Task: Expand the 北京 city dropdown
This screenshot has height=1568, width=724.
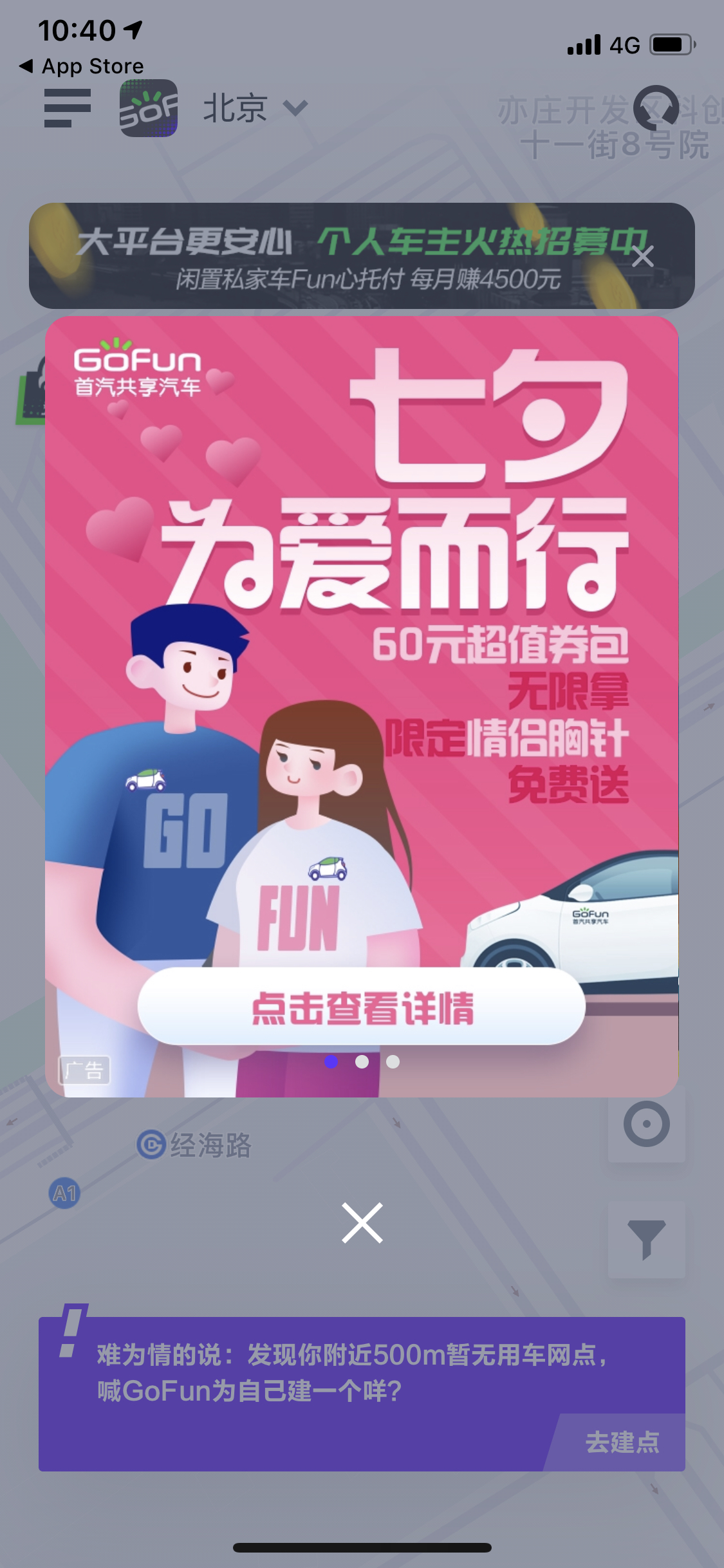Action: tap(255, 107)
